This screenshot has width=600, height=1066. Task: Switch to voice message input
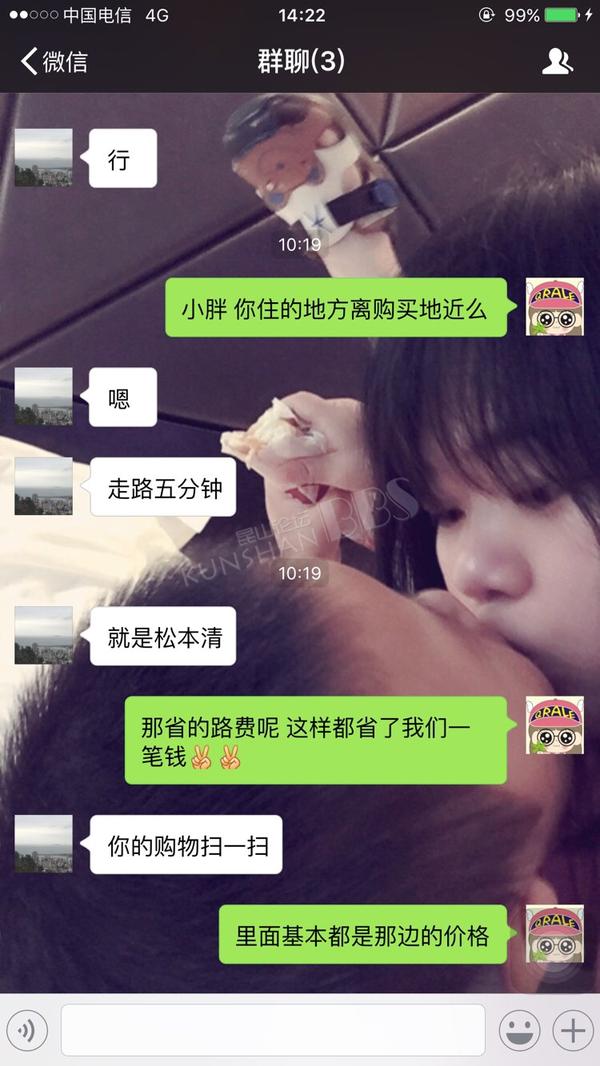pyautogui.click(x=27, y=1030)
